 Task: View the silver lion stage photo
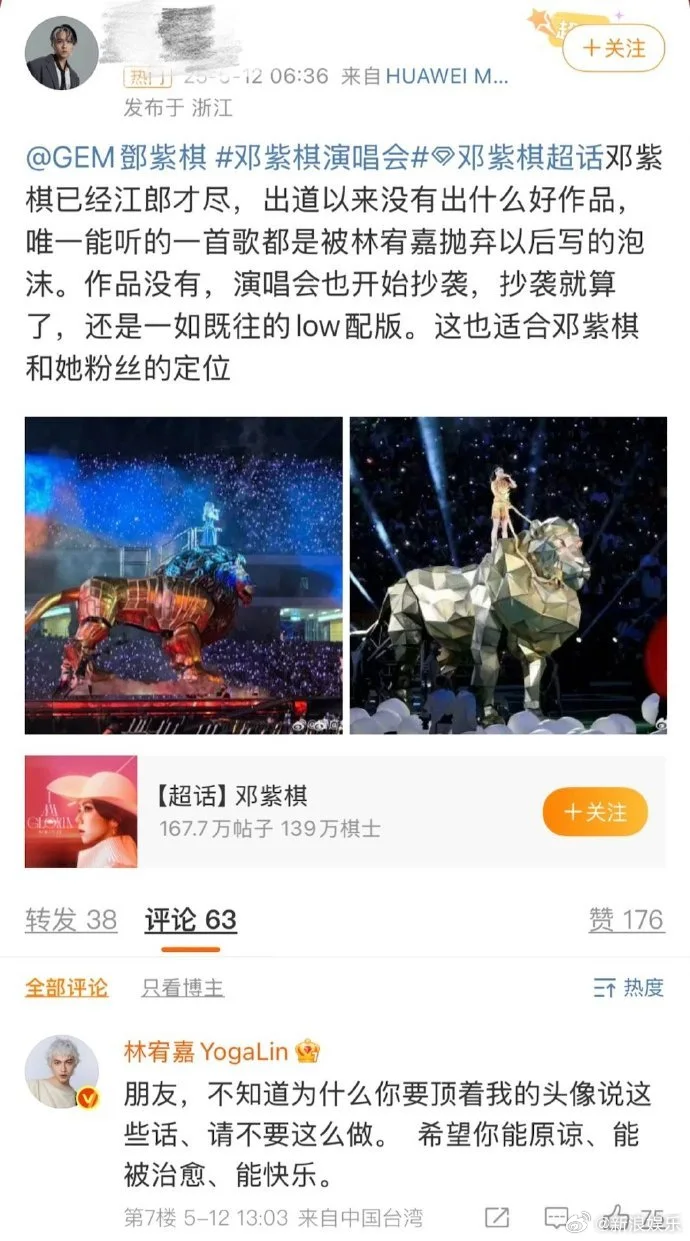[x=508, y=575]
